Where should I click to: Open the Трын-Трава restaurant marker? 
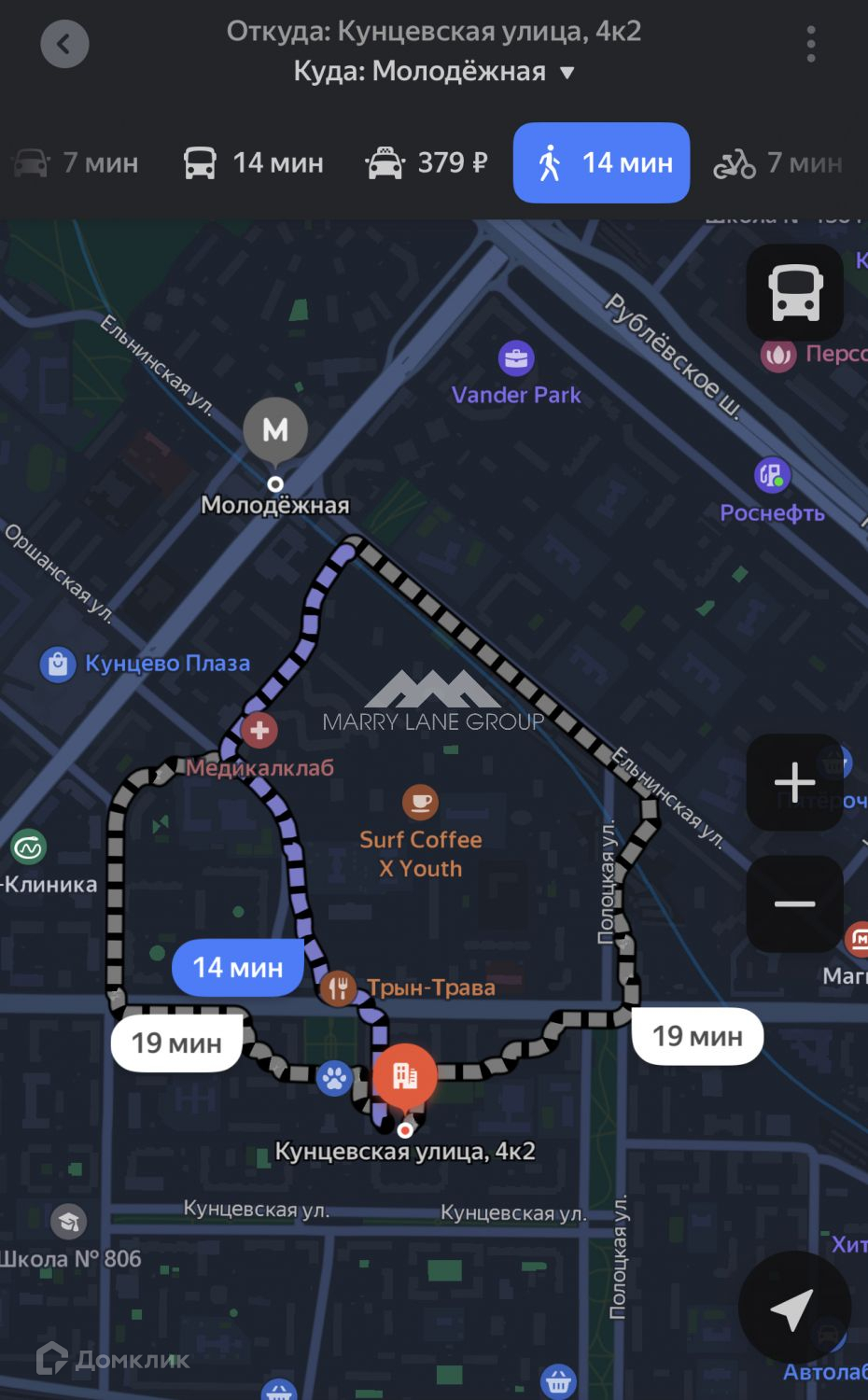pyautogui.click(x=338, y=987)
